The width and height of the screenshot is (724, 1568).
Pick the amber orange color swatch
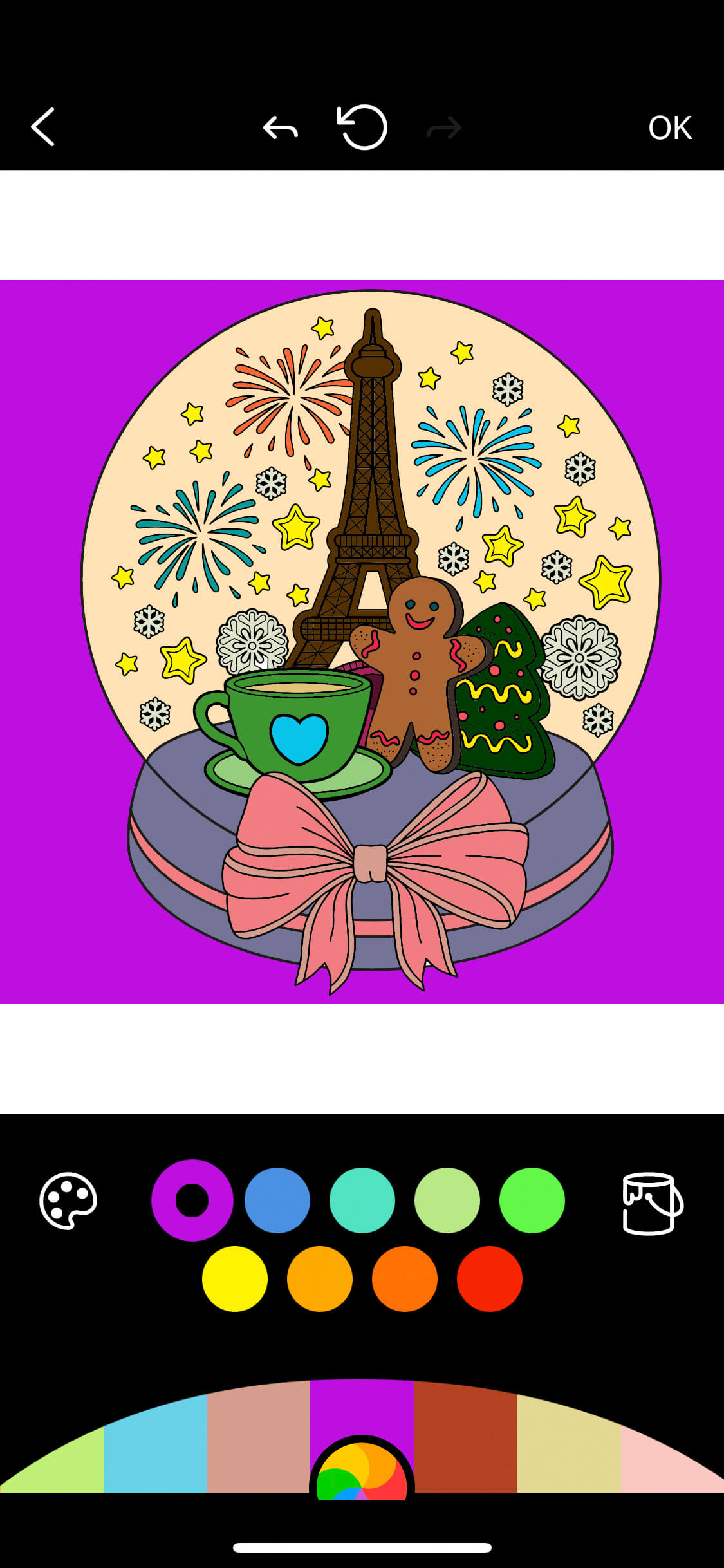click(x=320, y=1279)
